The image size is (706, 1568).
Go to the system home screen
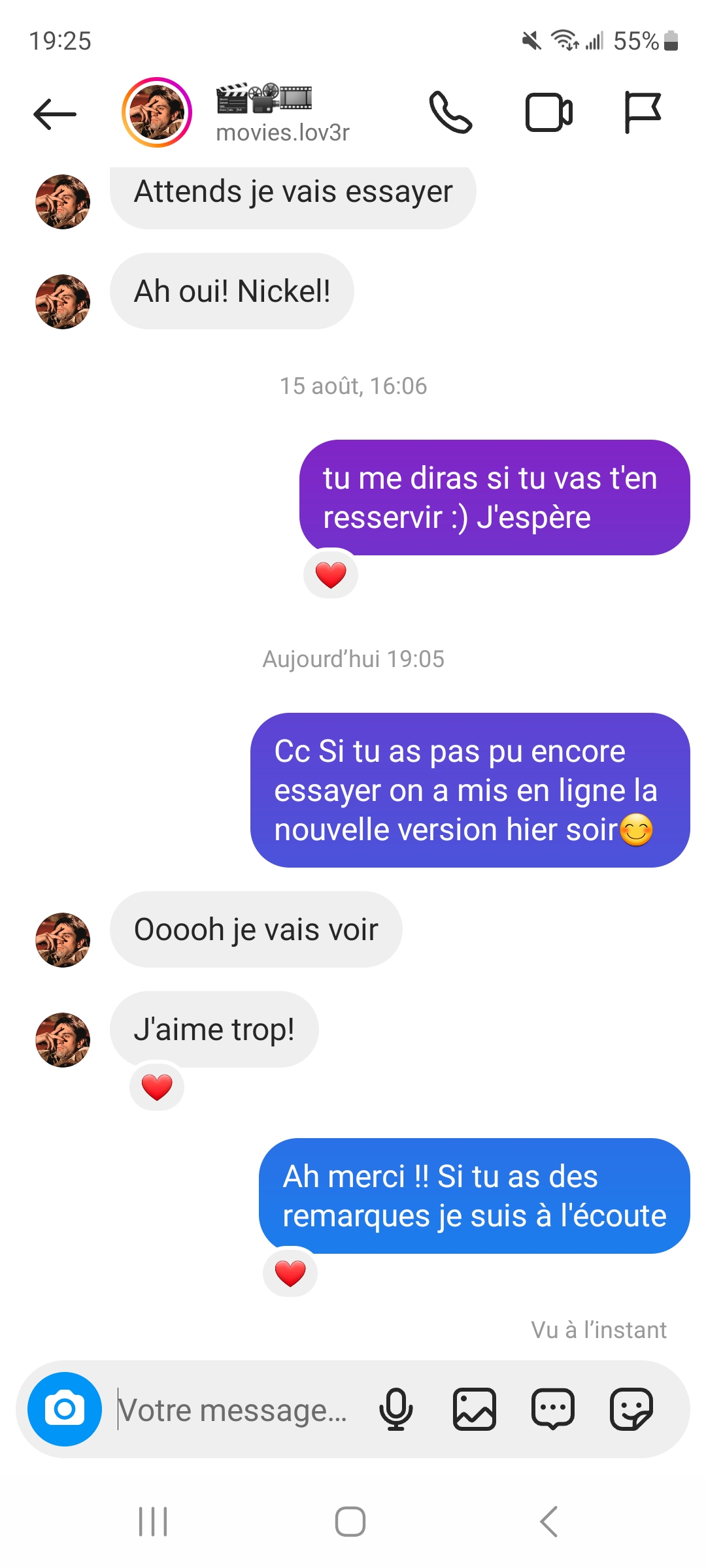tap(350, 1522)
